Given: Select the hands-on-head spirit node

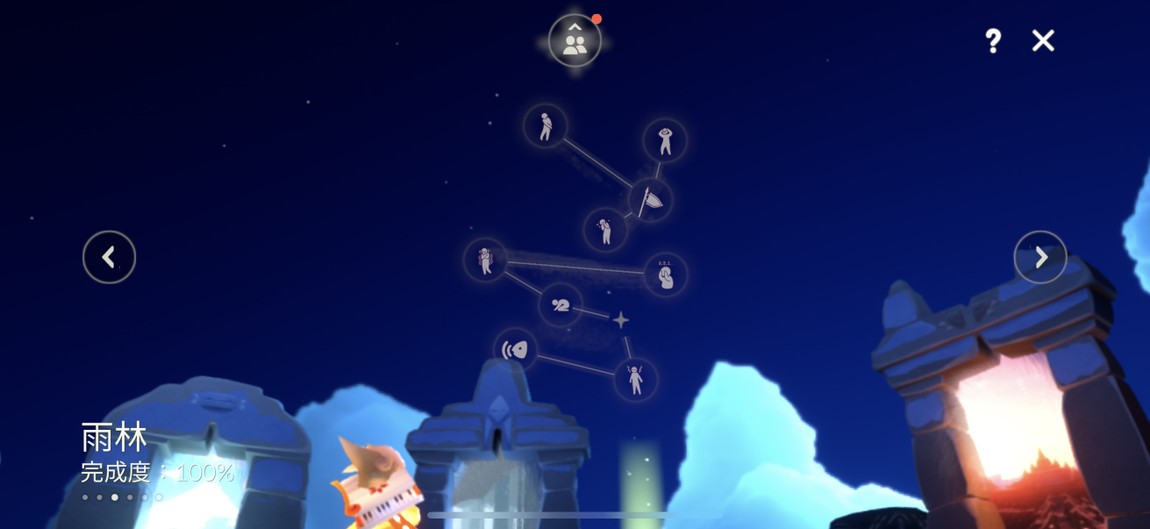Looking at the screenshot, I should (665, 140).
